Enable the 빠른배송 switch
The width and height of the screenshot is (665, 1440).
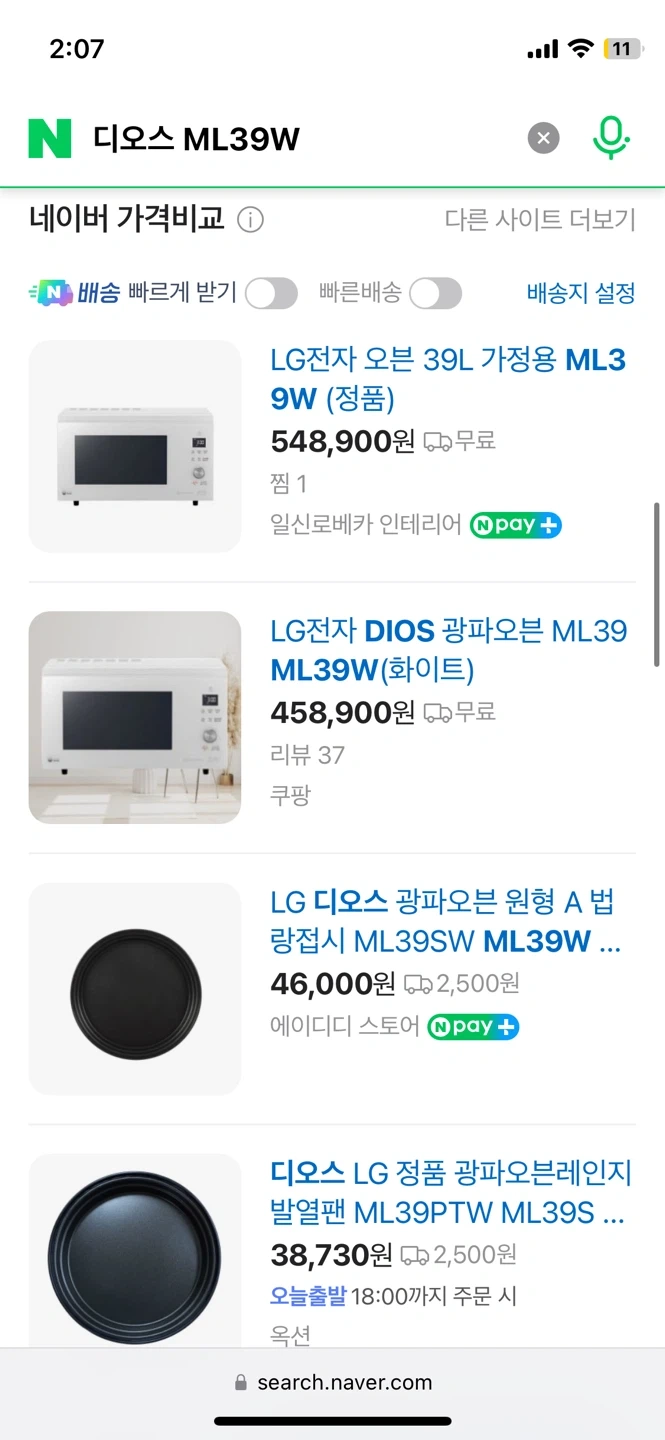(x=436, y=293)
